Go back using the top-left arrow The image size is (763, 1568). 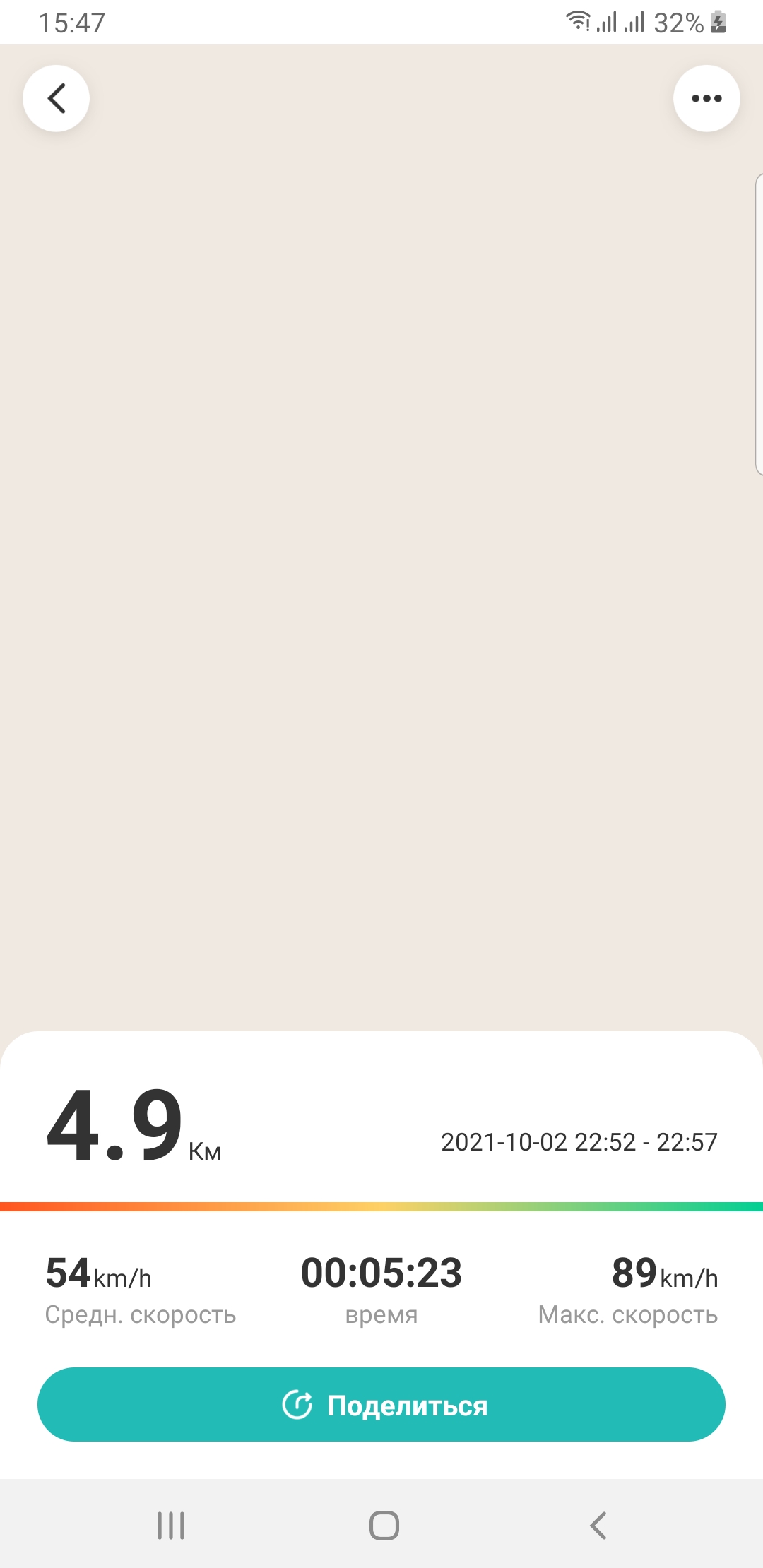pyautogui.click(x=56, y=98)
